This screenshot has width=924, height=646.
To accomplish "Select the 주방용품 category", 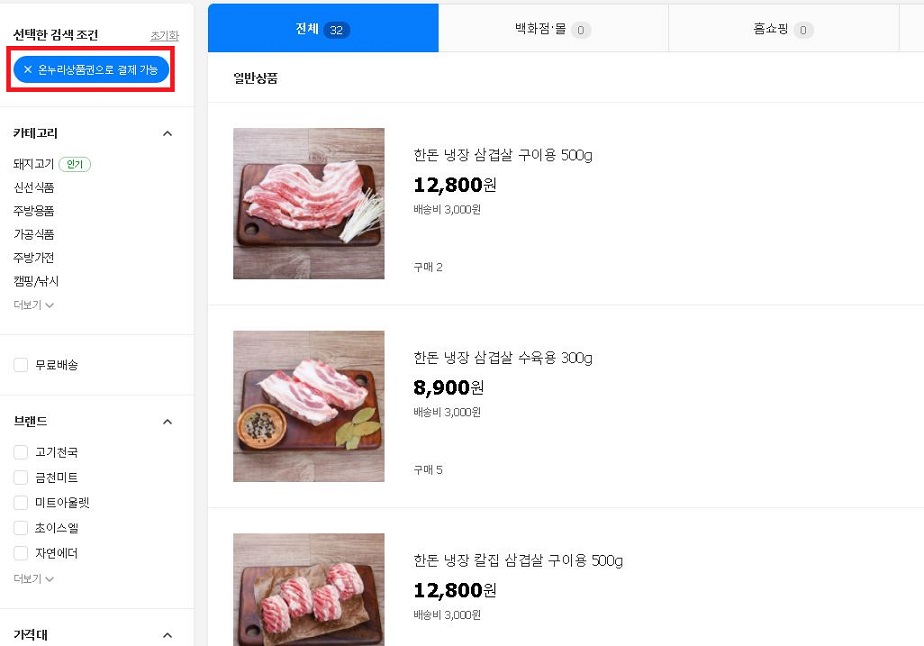I will (x=34, y=210).
